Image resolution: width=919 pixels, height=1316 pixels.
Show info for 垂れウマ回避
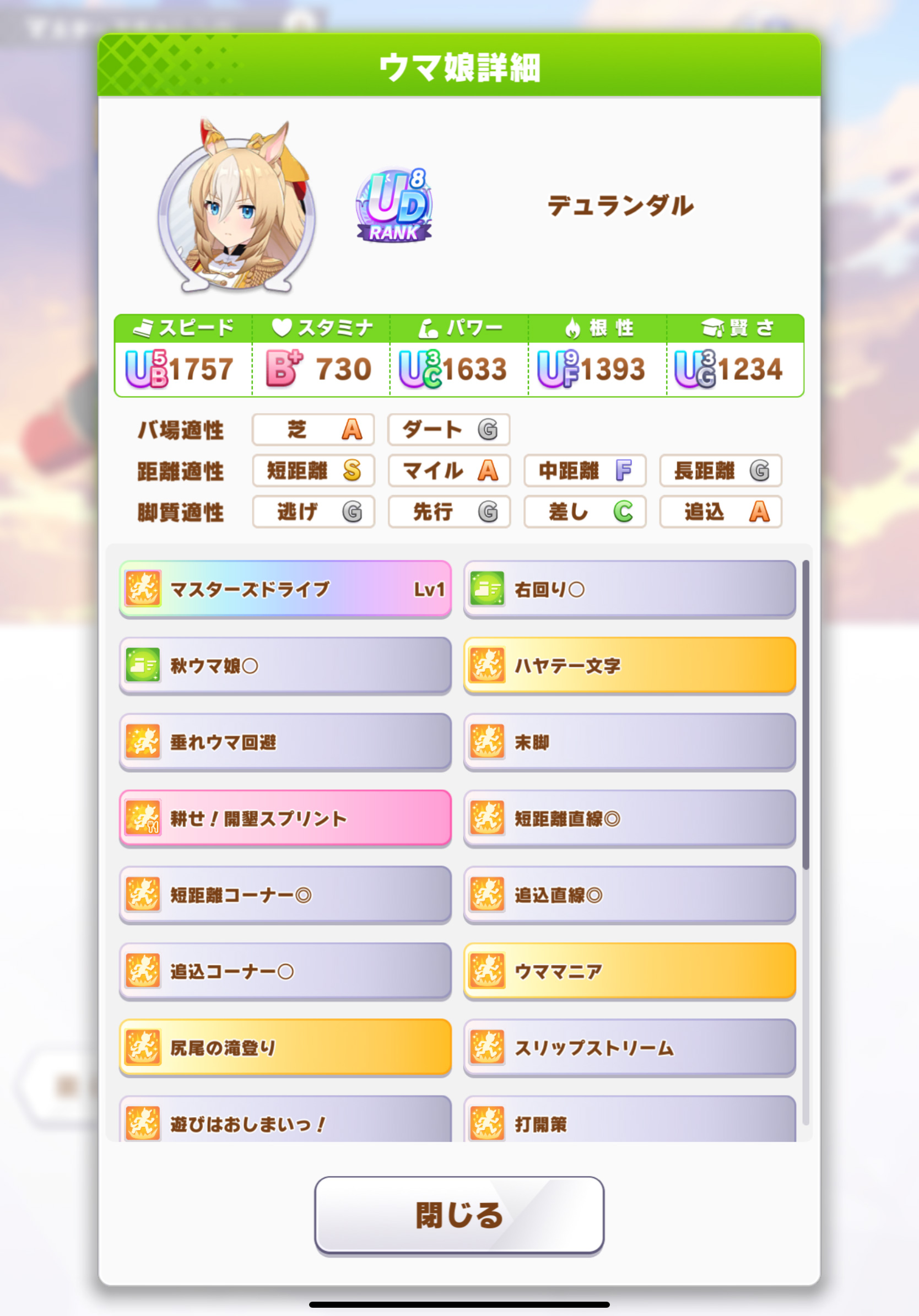[285, 742]
